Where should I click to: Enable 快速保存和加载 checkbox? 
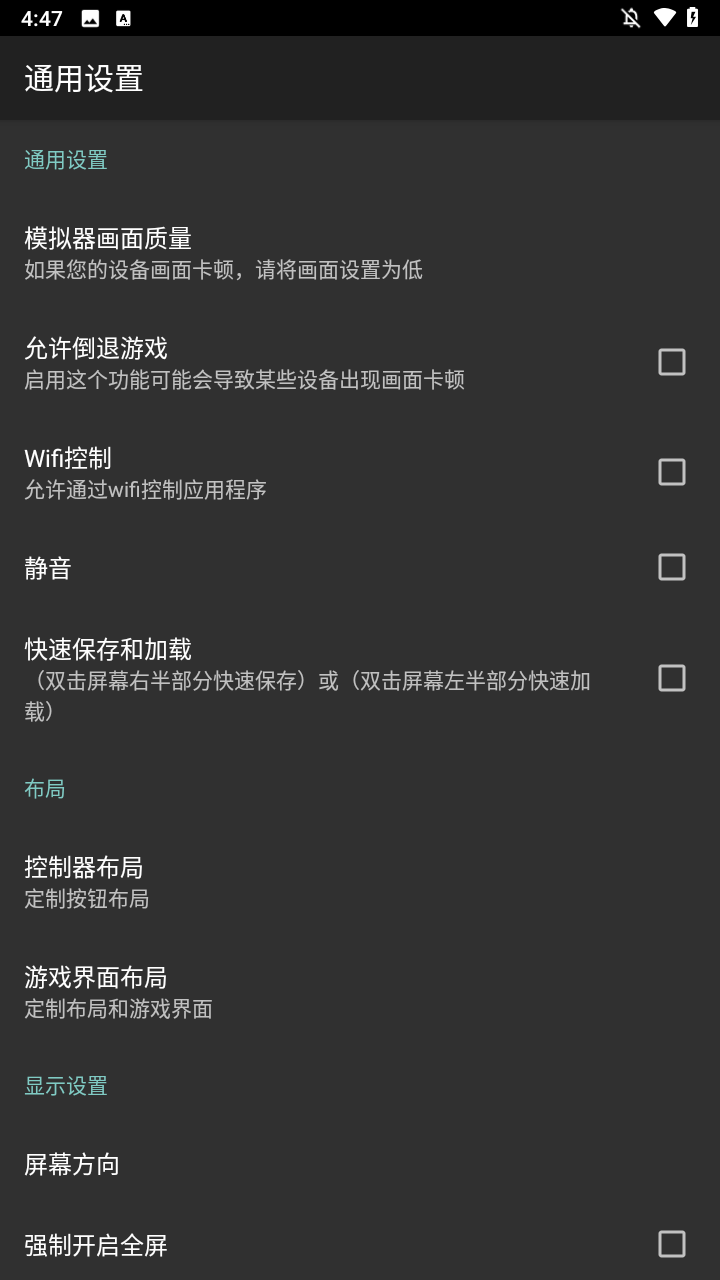click(671, 678)
